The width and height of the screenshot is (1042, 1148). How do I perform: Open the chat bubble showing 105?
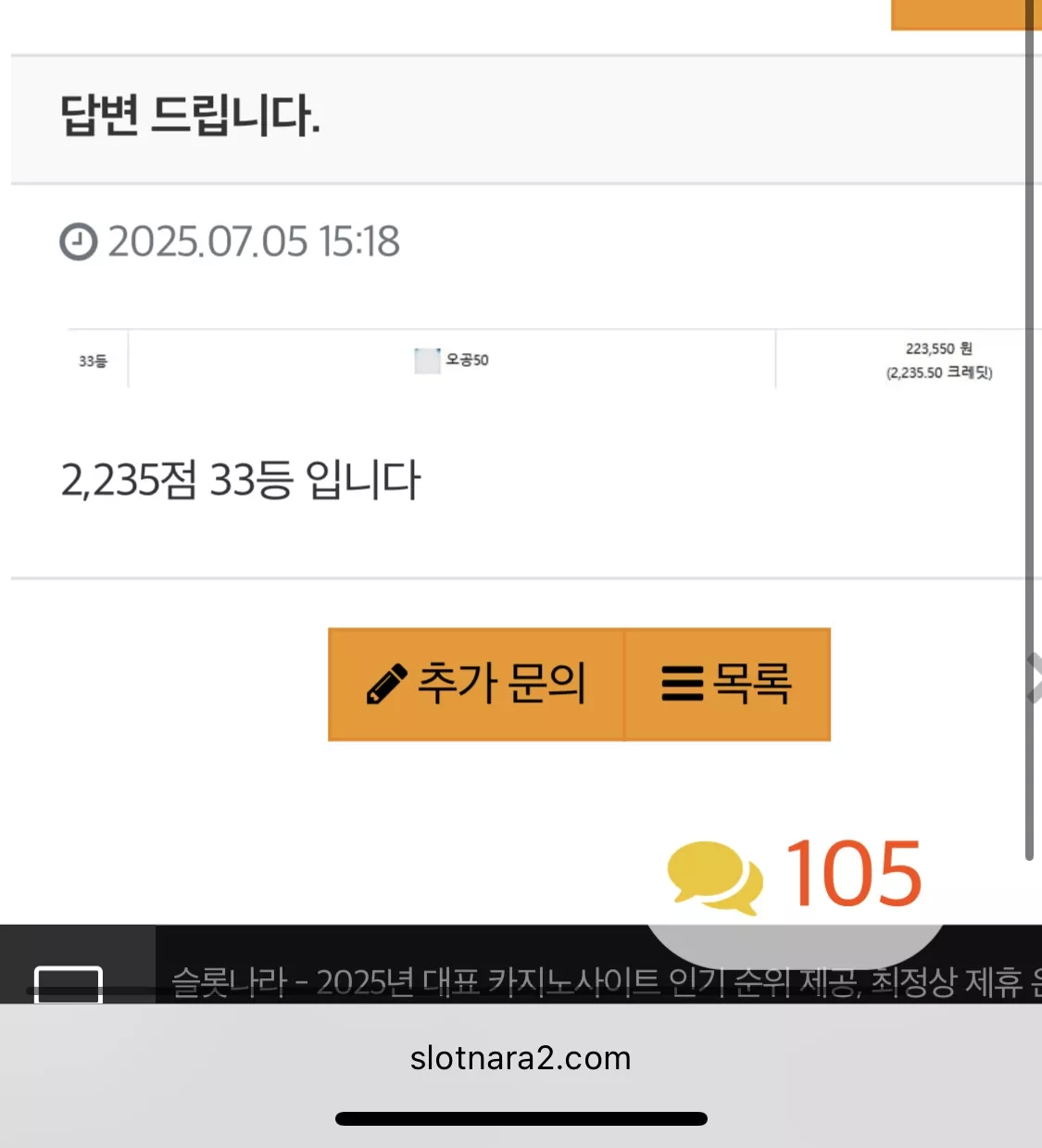[x=796, y=875]
